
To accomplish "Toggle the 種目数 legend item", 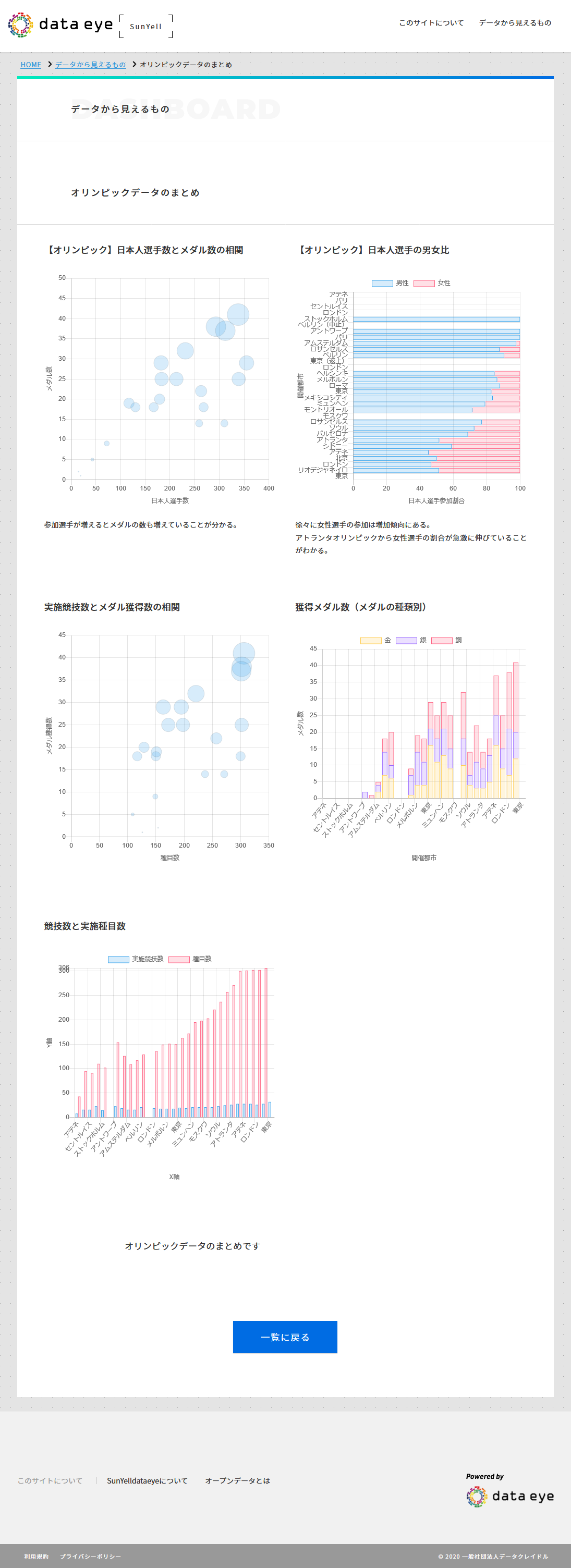I will pos(190,959).
